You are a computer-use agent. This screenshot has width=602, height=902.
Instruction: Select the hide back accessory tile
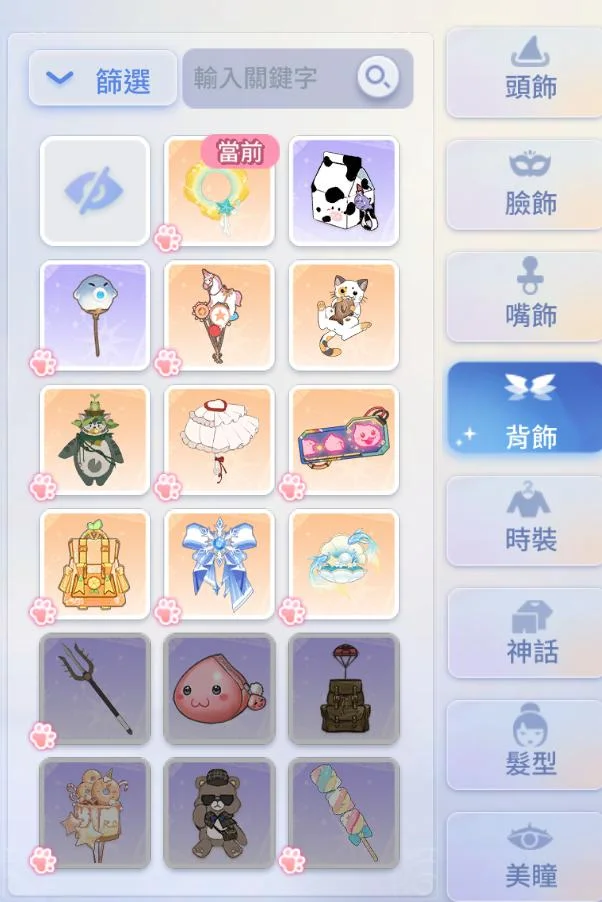pyautogui.click(x=95, y=191)
